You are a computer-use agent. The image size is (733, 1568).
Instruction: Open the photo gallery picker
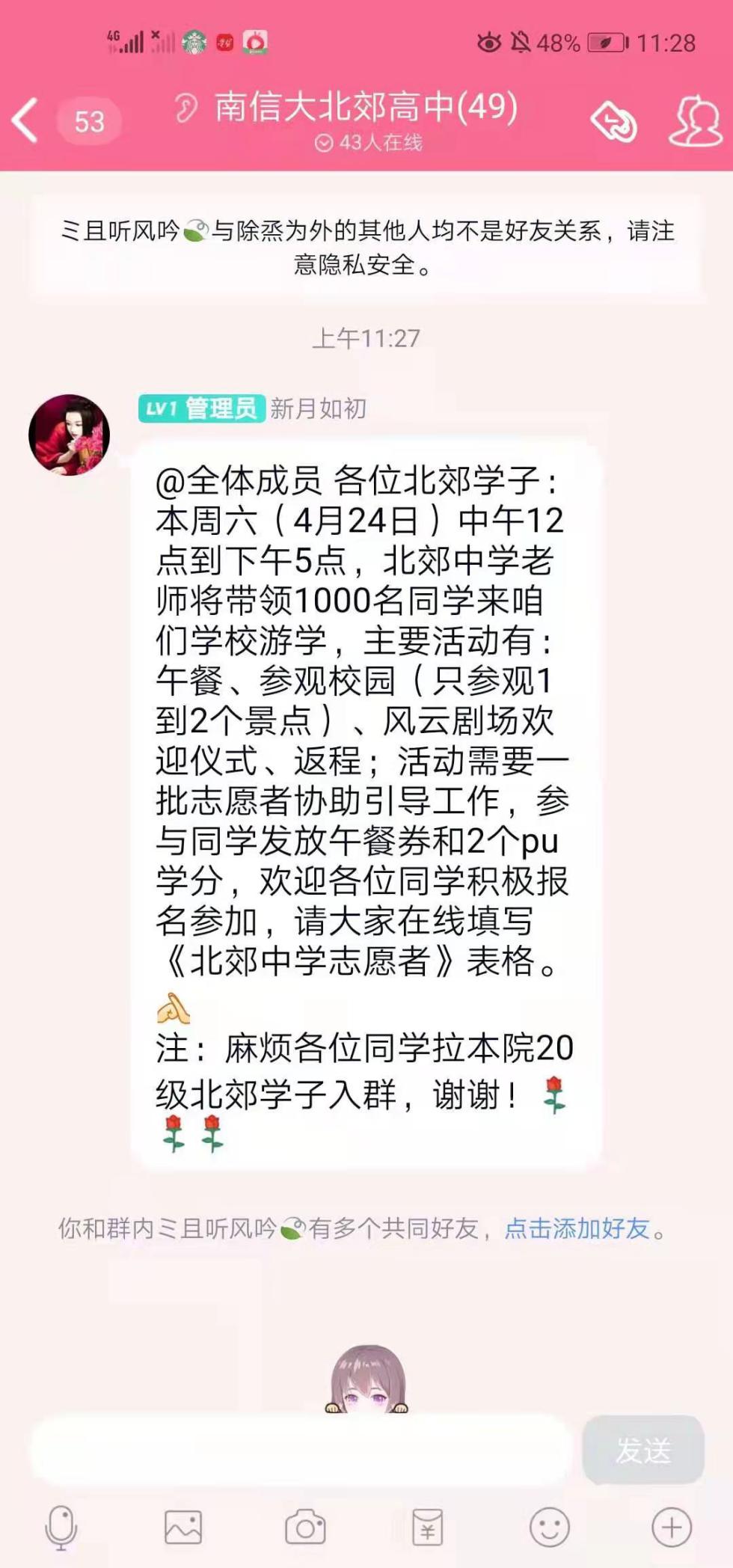pyautogui.click(x=183, y=1527)
